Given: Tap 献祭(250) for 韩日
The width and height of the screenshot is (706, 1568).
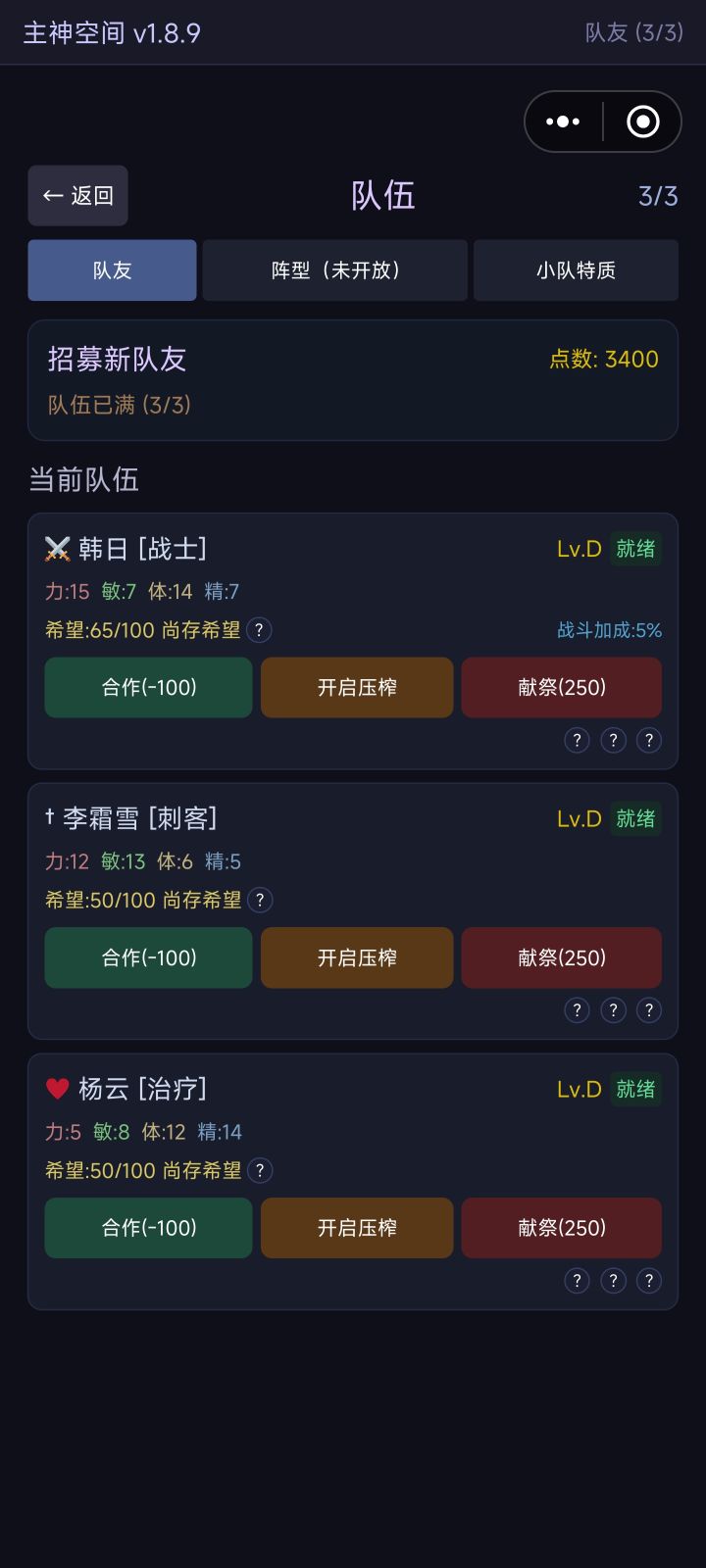Looking at the screenshot, I should coord(562,687).
